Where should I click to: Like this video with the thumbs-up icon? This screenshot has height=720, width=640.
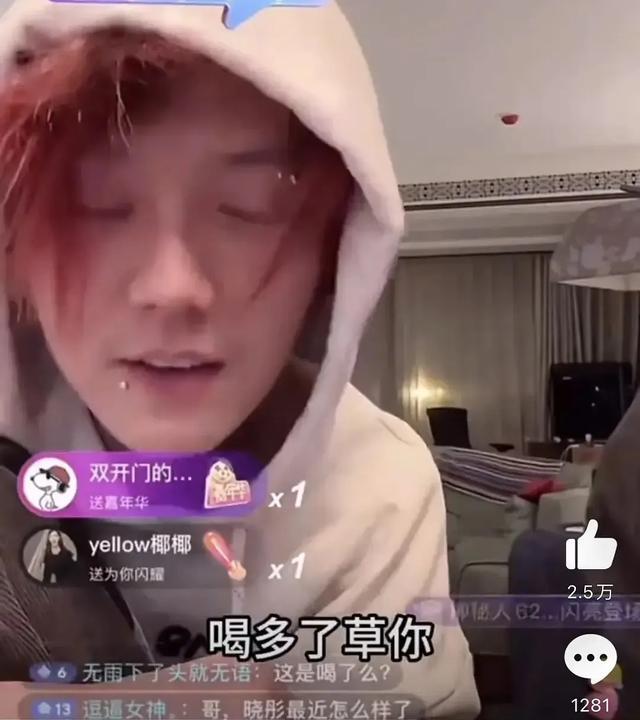point(591,546)
